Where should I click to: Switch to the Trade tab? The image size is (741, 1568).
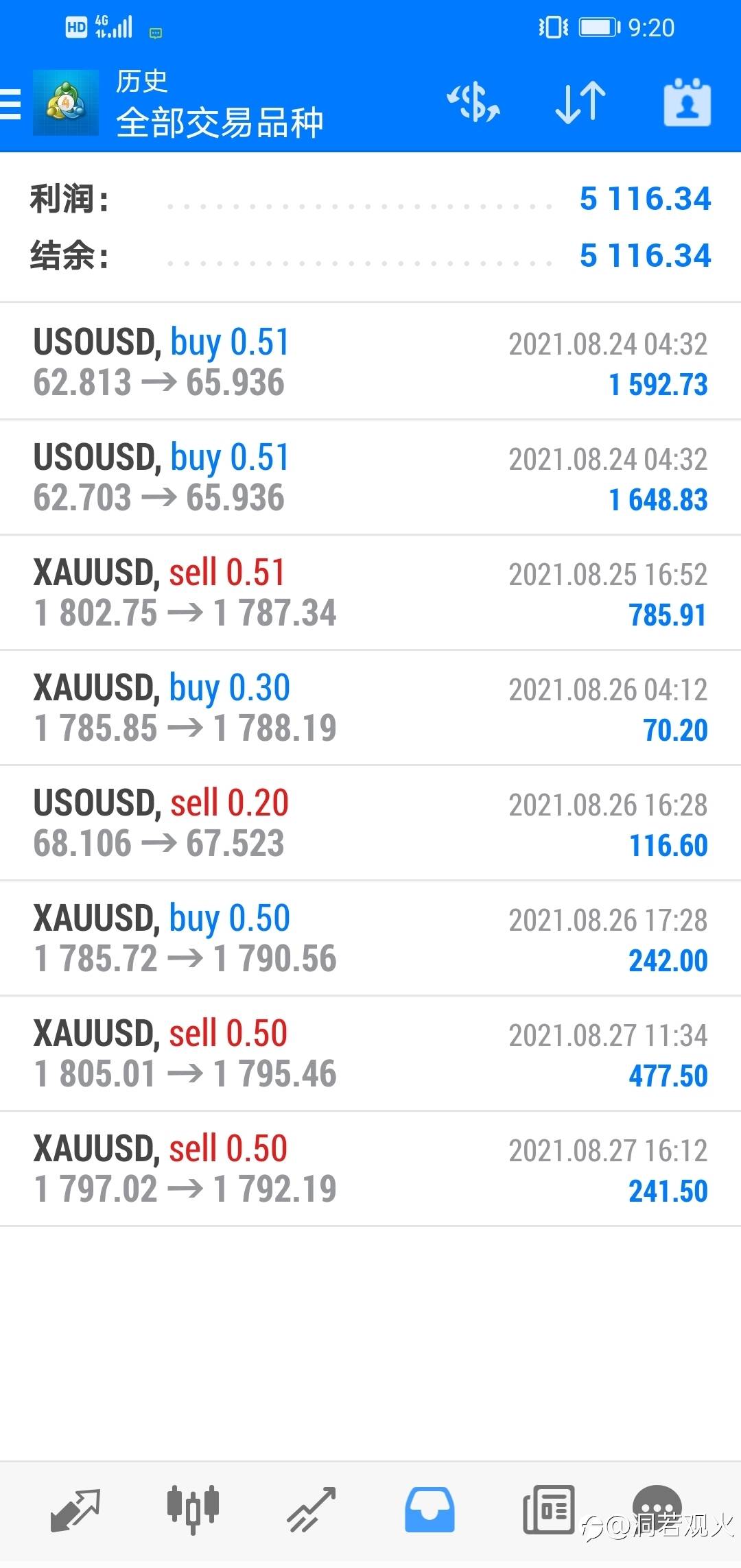(x=311, y=1510)
